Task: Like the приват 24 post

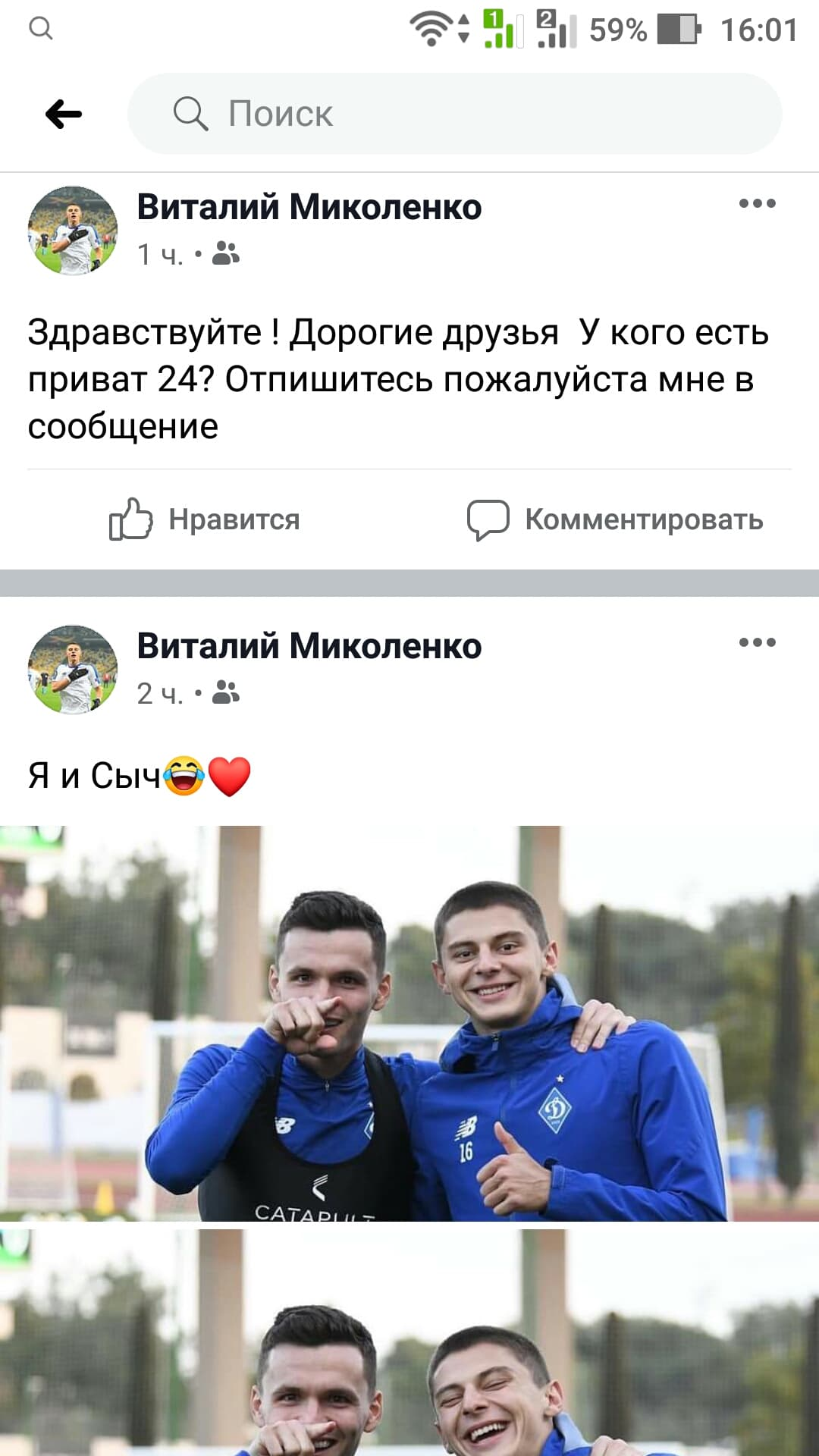Action: tap(205, 519)
